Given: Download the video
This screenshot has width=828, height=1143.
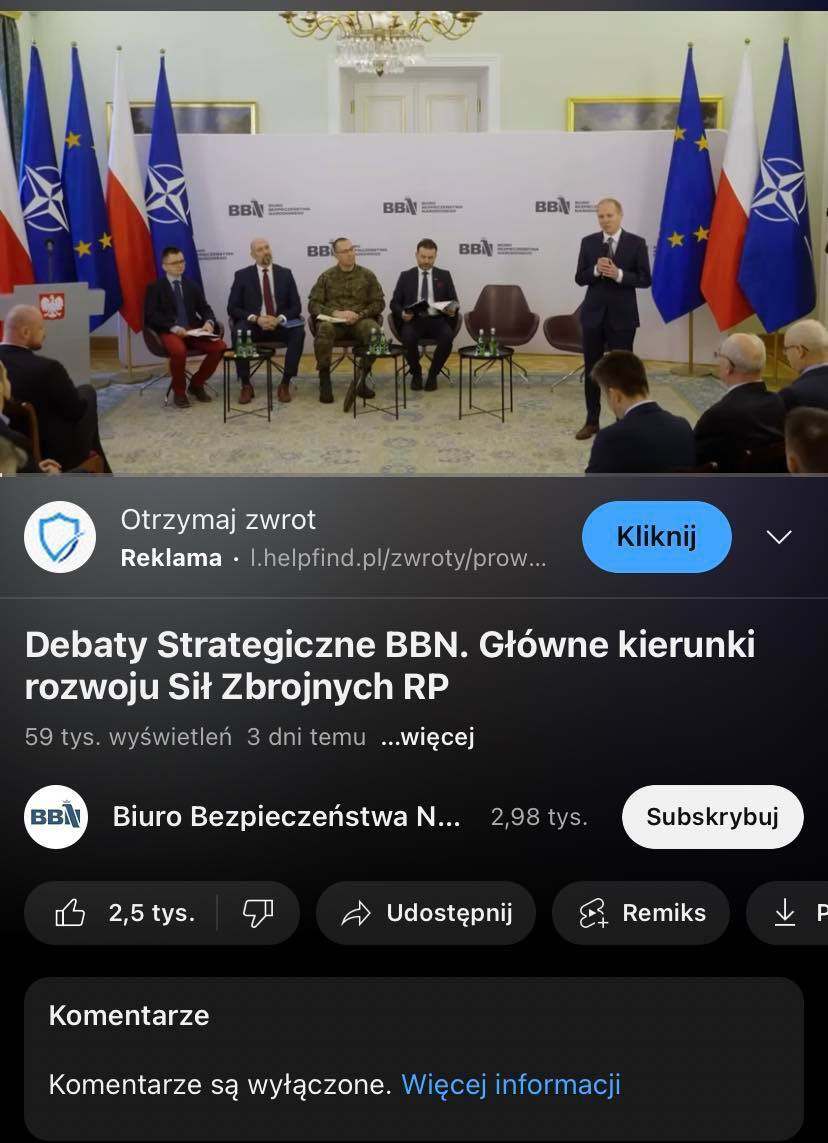Looking at the screenshot, I should tap(790, 913).
